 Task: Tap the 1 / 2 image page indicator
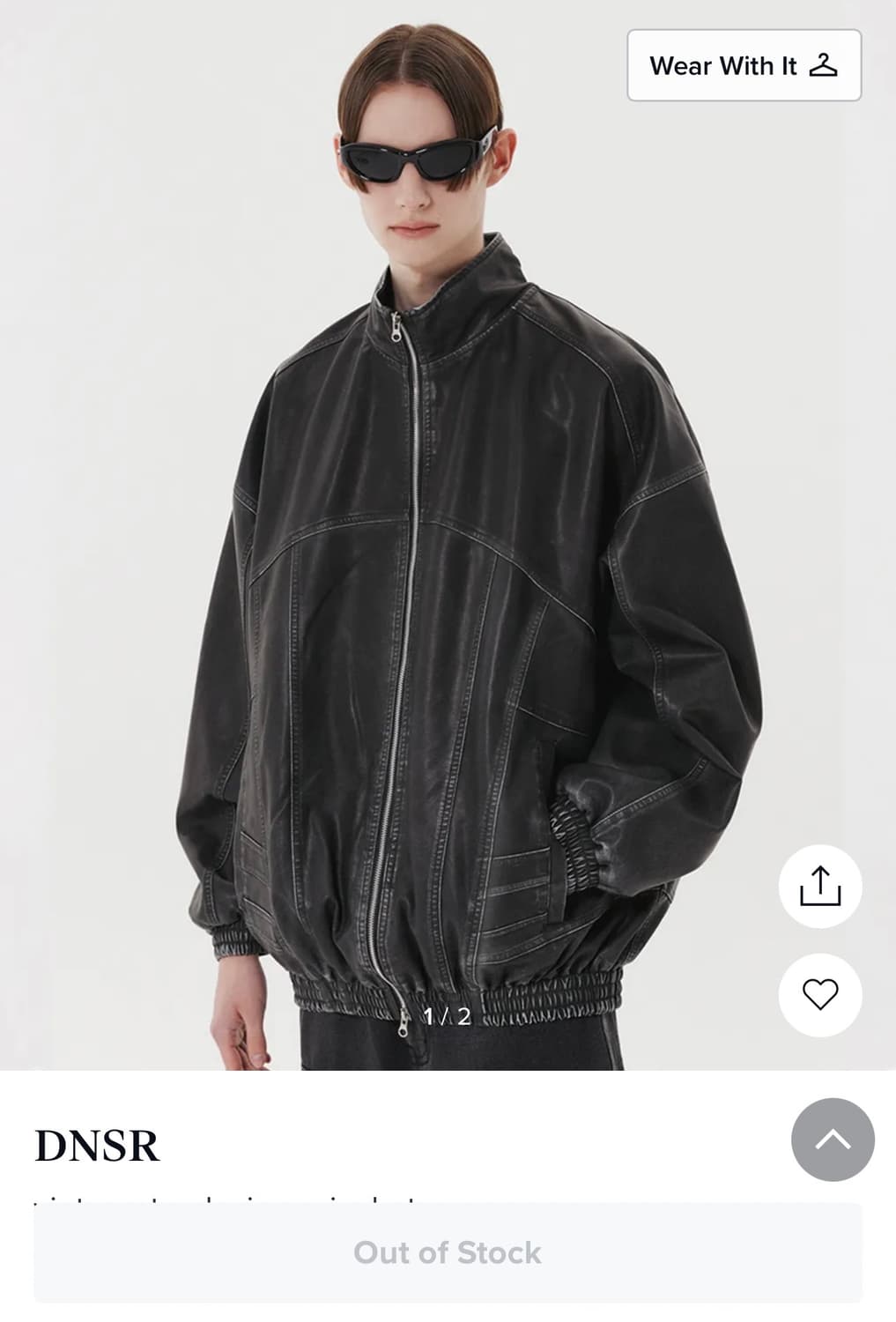[x=448, y=1018]
